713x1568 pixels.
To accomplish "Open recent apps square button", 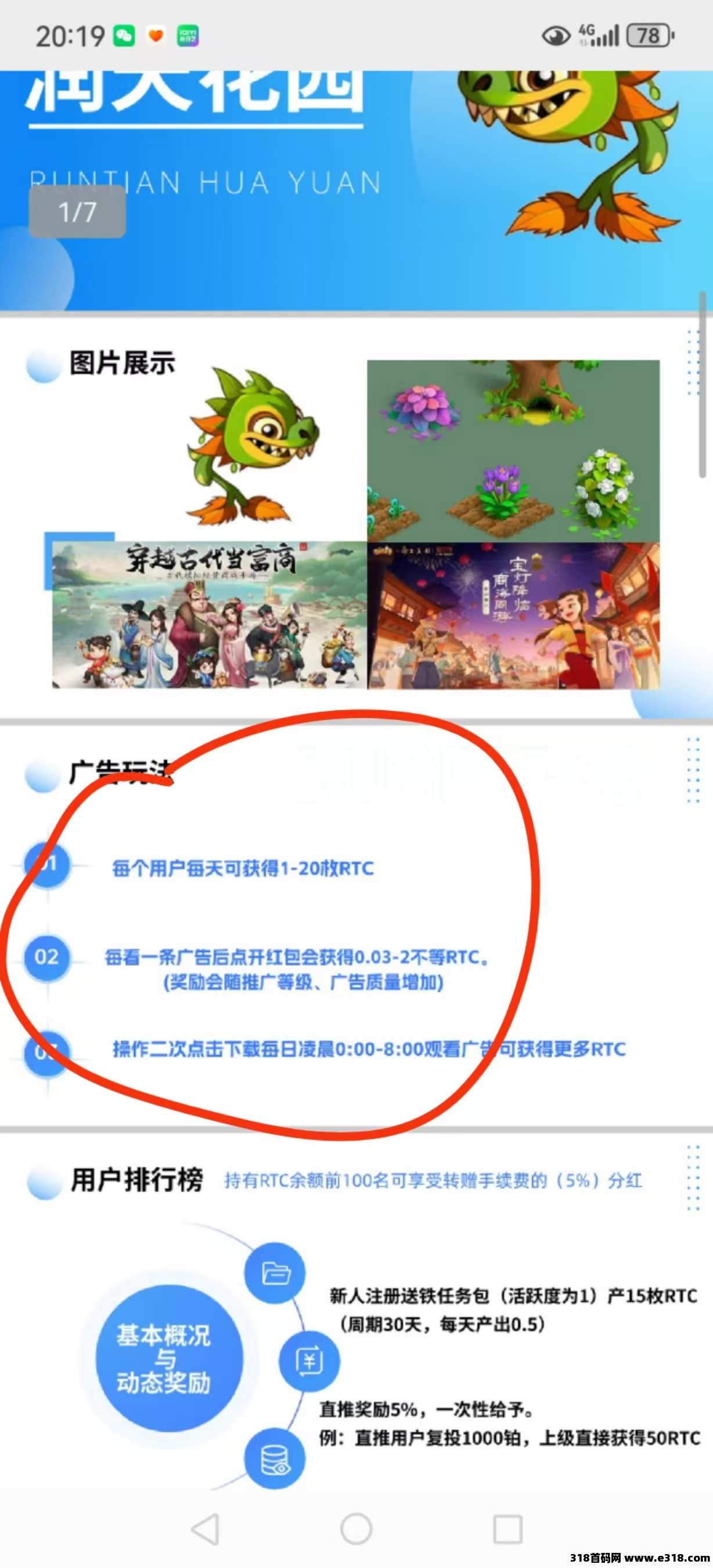I will (x=507, y=1529).
